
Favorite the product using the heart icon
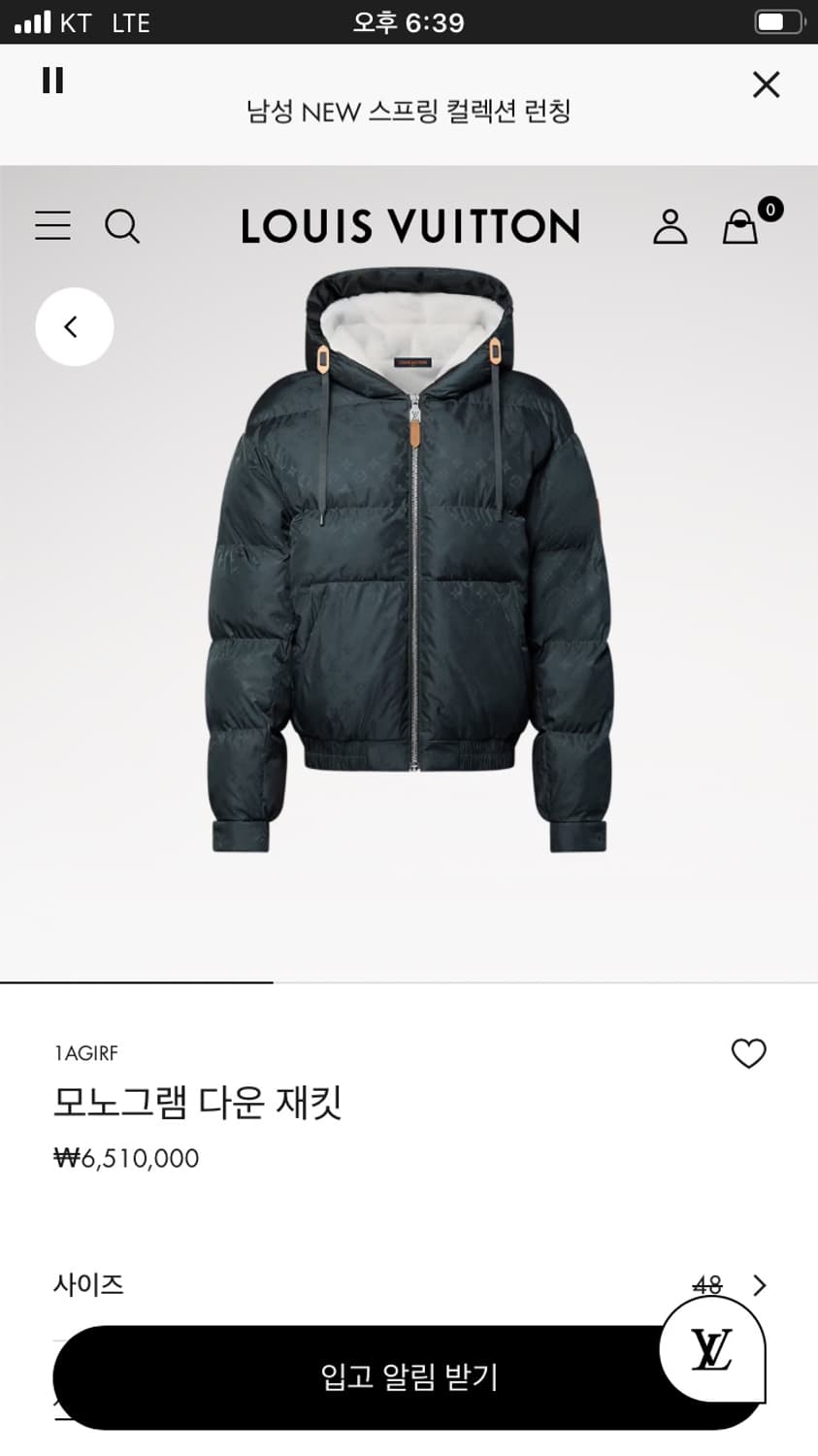[748, 1053]
